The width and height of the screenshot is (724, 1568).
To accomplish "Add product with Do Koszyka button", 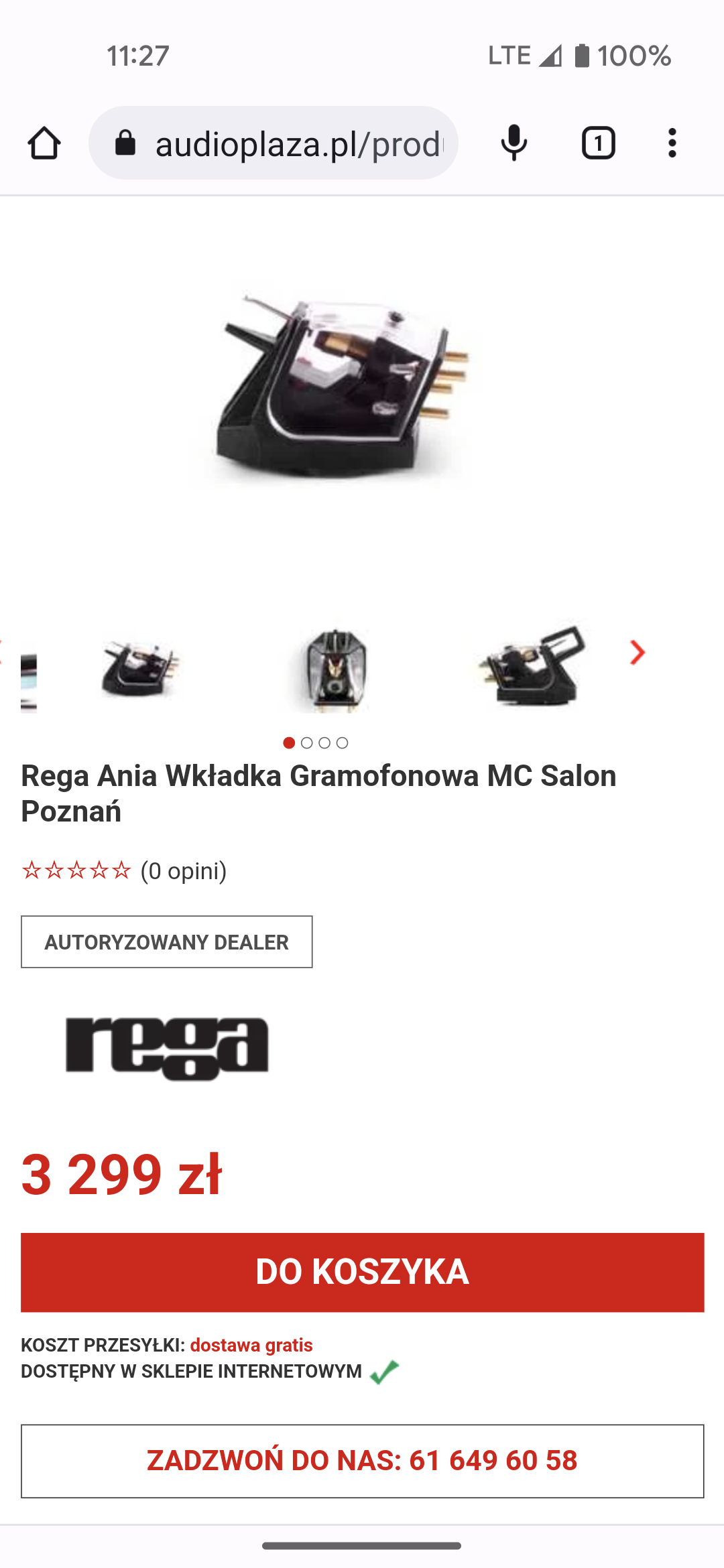I will tap(362, 1272).
